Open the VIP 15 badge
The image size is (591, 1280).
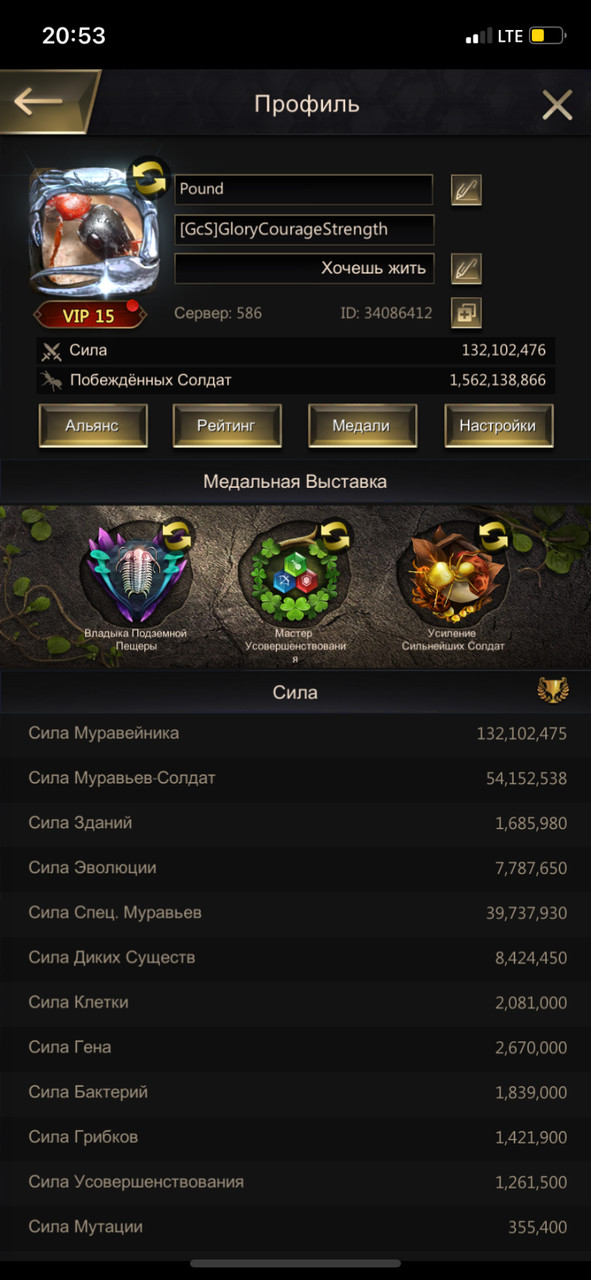(91, 316)
